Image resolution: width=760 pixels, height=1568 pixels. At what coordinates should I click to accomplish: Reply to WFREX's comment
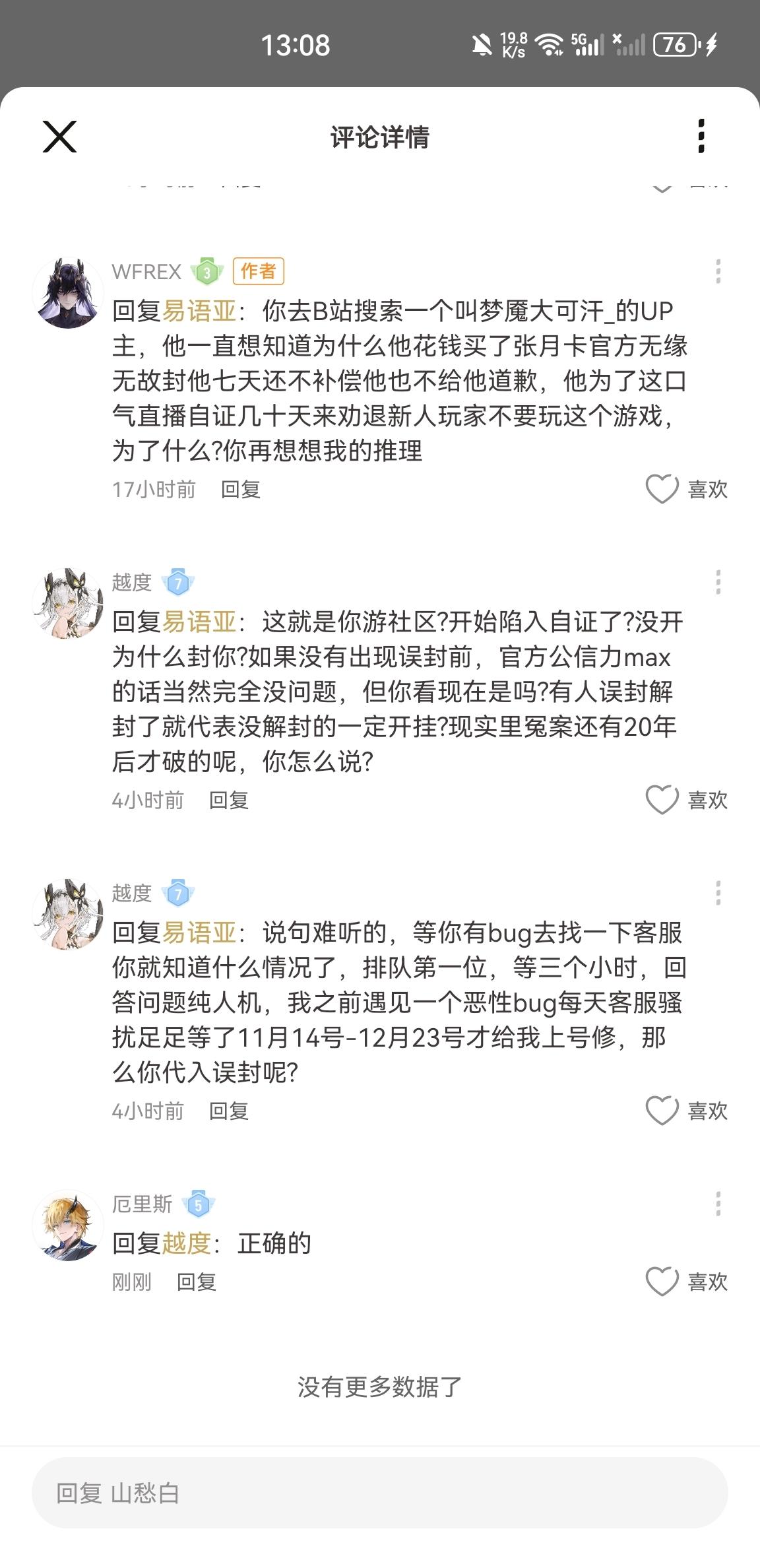point(241,489)
